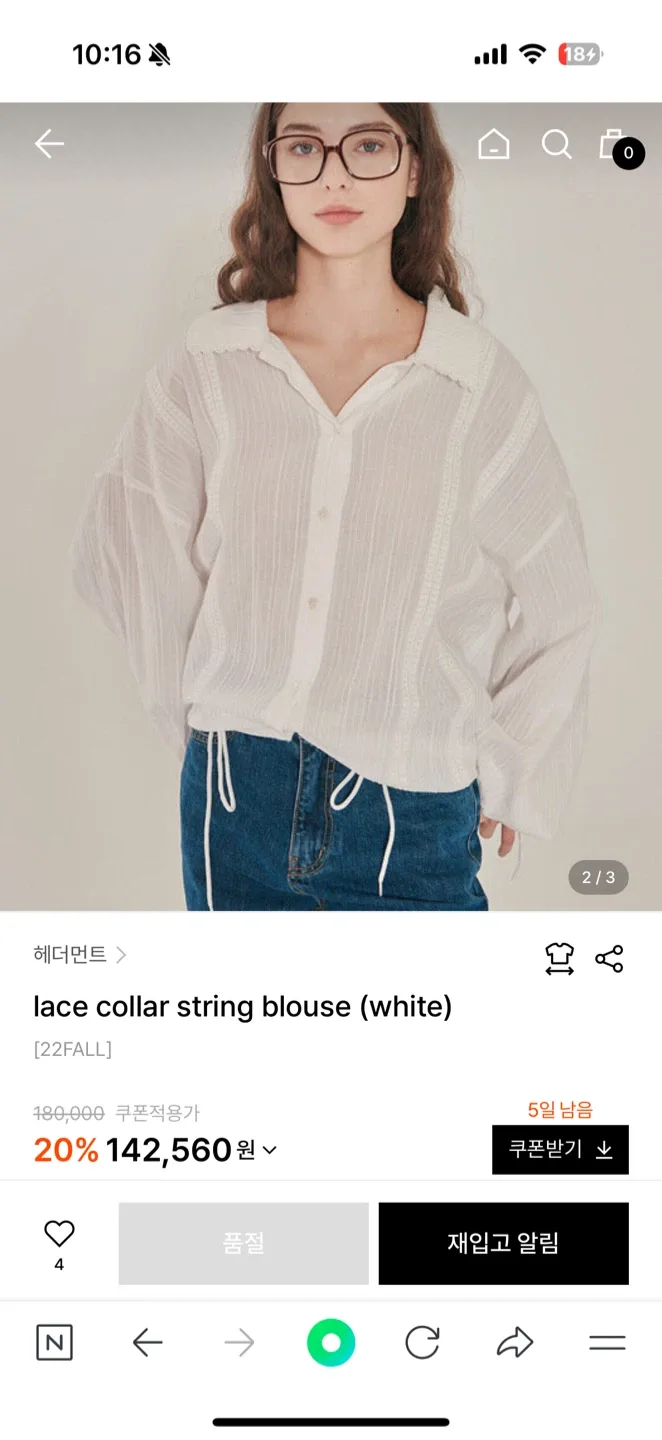662x1440 pixels.
Task: Open the Naver N home button
Action: click(x=54, y=1343)
